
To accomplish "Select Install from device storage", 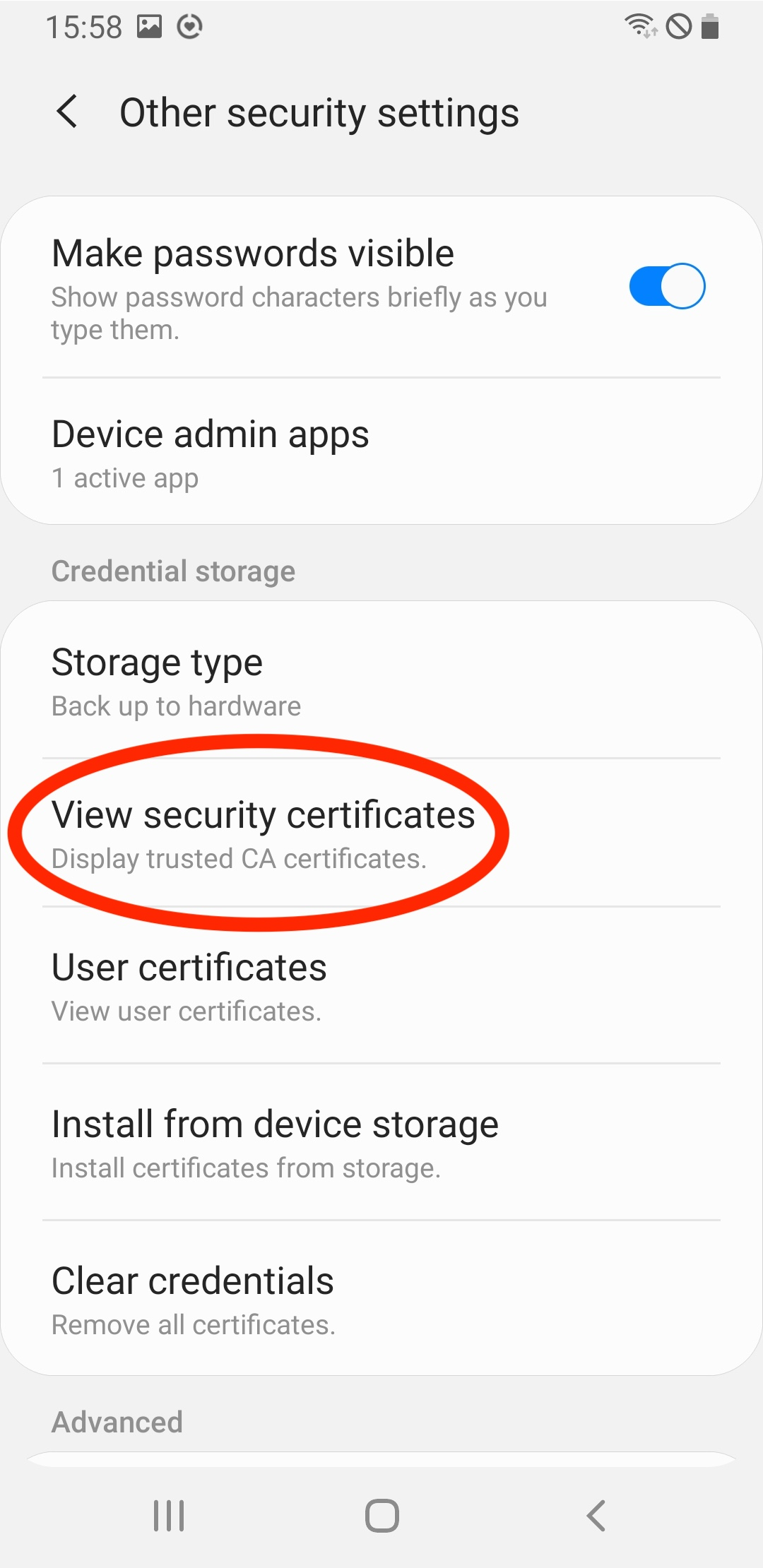I will (381, 1142).
